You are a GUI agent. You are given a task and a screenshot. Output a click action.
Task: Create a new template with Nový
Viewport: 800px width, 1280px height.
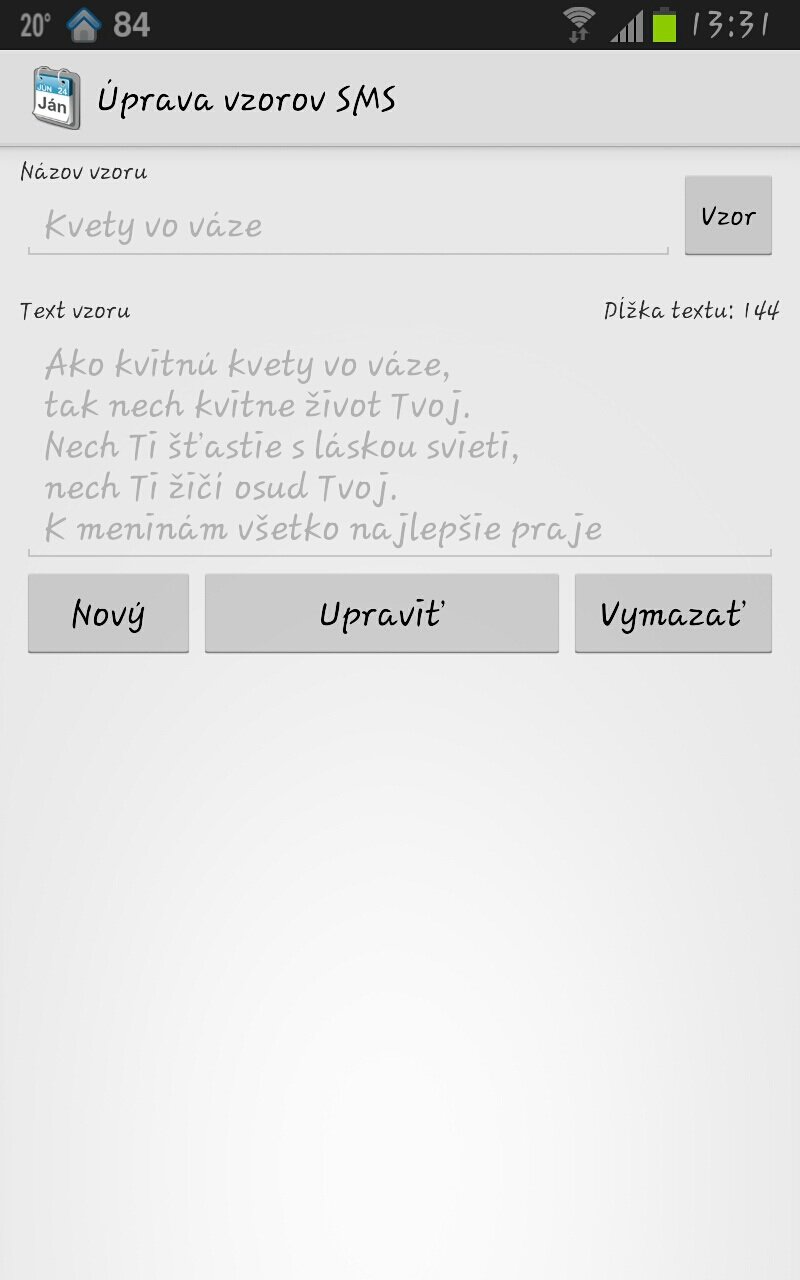pos(108,613)
